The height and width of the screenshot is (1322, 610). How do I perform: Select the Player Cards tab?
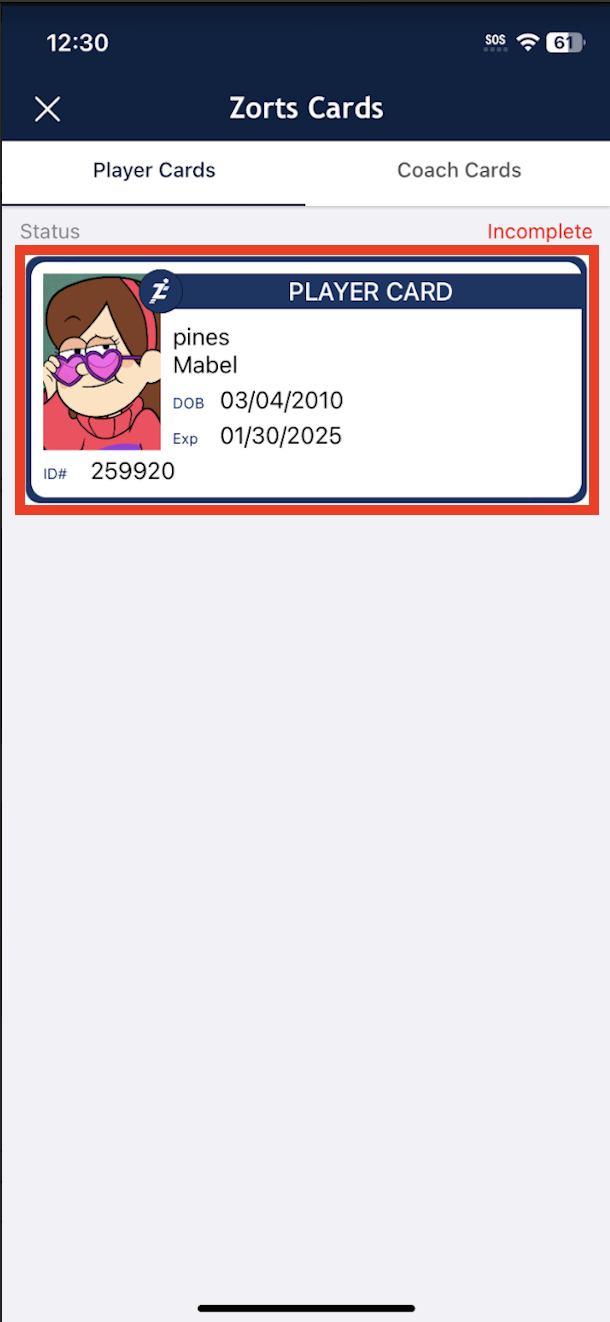(x=154, y=171)
